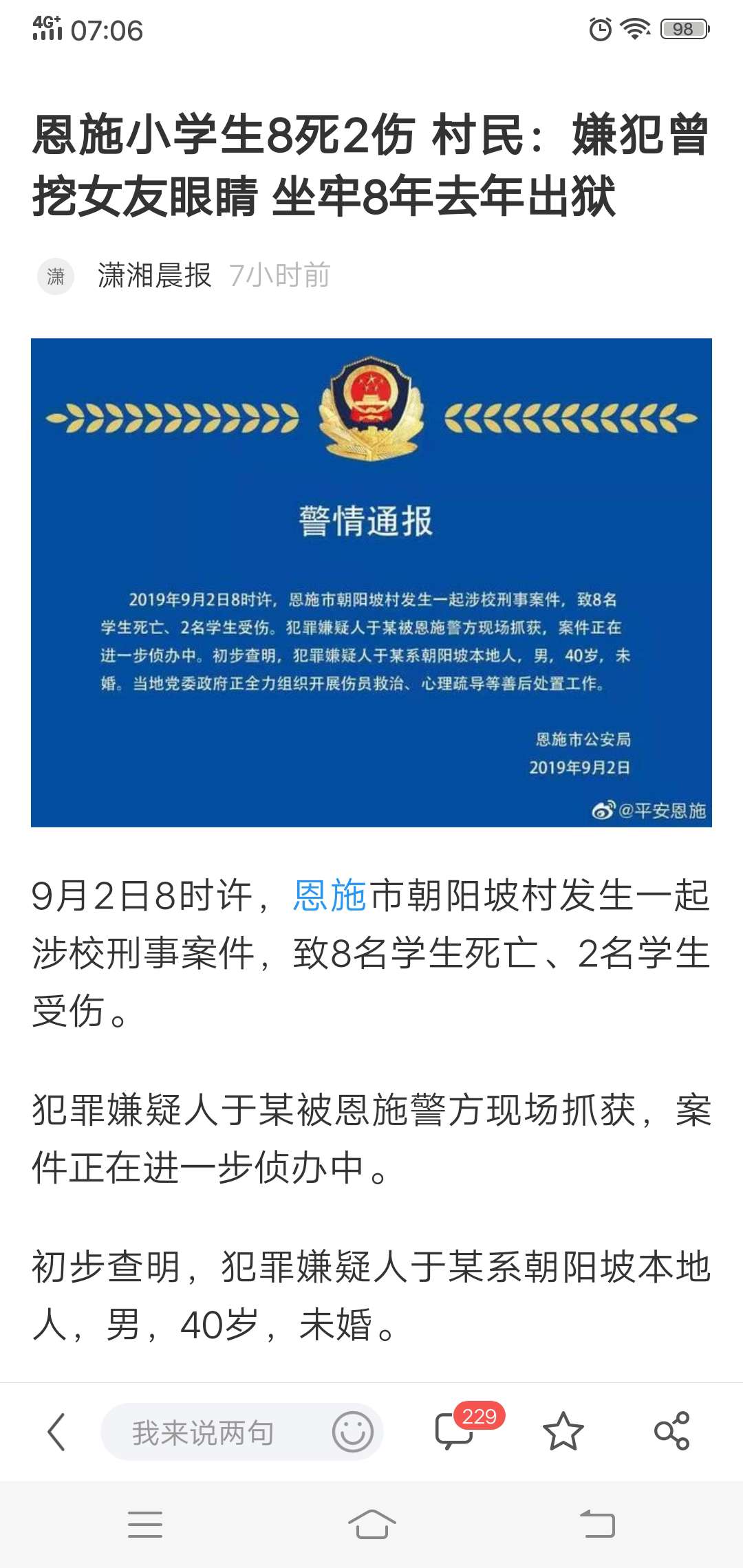Viewport: 743px width, 1568px height.
Task: Tap the system home button
Action: [371, 1525]
